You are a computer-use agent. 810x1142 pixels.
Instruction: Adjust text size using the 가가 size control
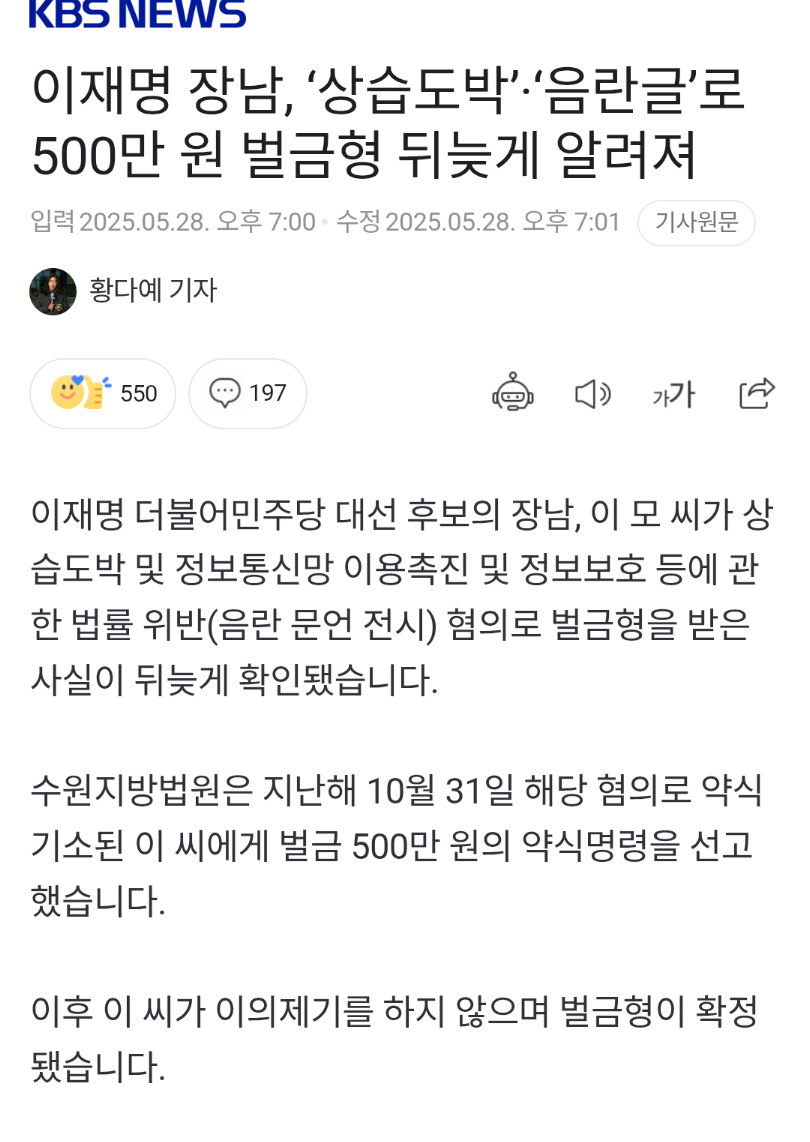pyautogui.click(x=671, y=394)
